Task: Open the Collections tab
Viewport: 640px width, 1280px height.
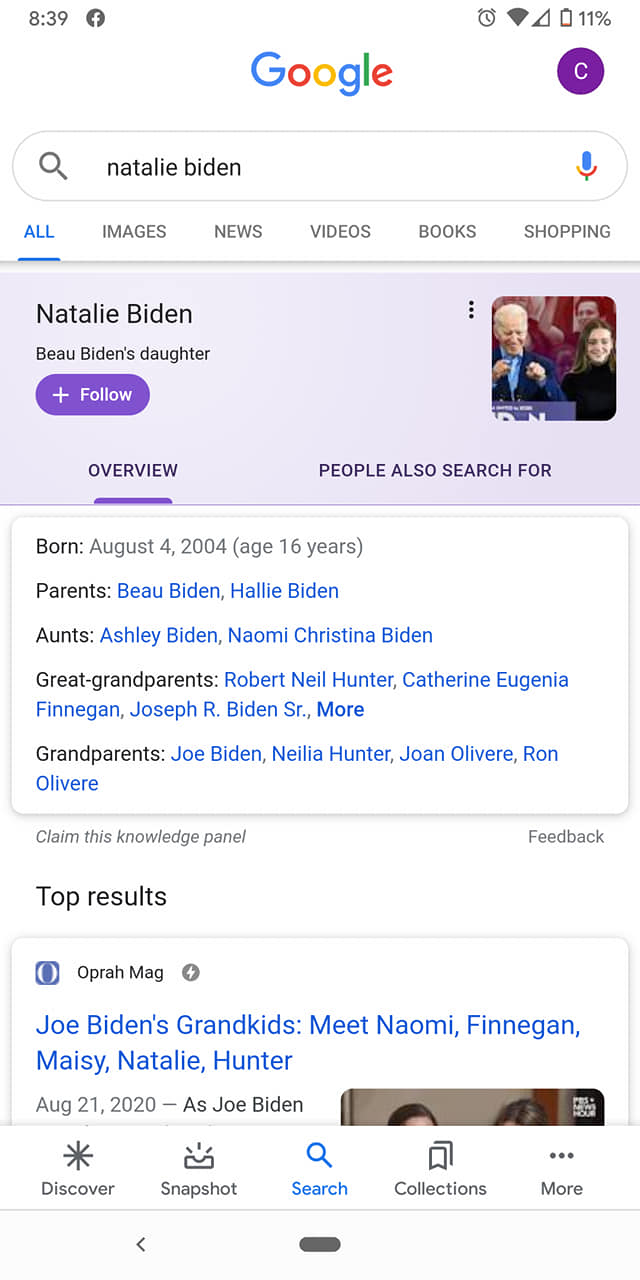Action: pyautogui.click(x=440, y=1170)
